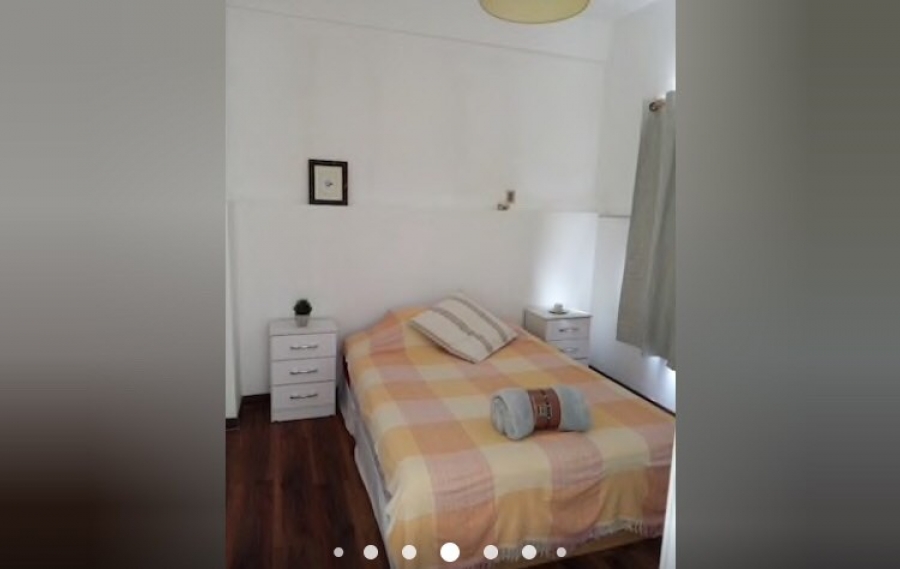Tap the current highlighted page indicator dot
Image resolution: width=900 pixels, height=569 pixels.
coord(450,552)
